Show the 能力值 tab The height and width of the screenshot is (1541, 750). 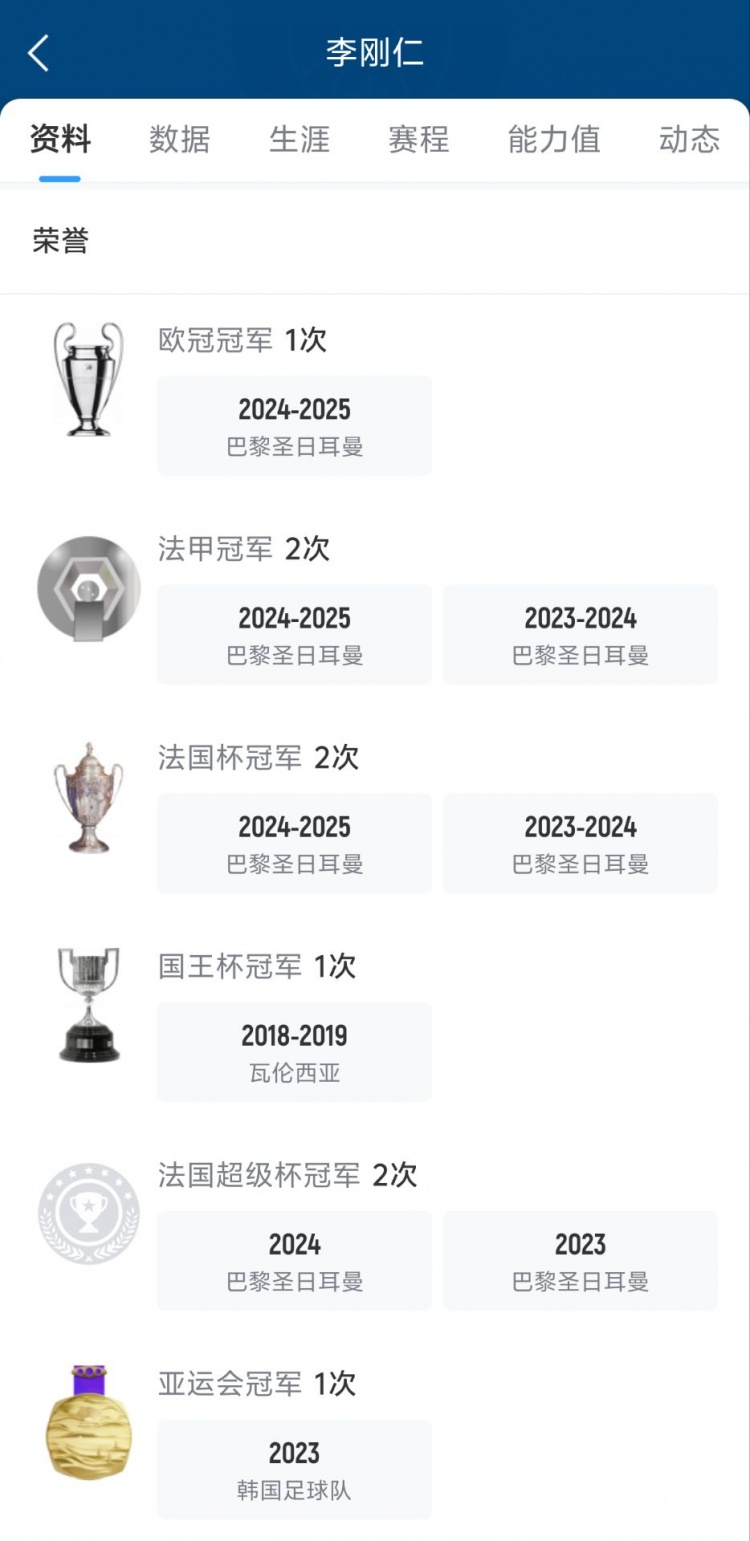[554, 139]
